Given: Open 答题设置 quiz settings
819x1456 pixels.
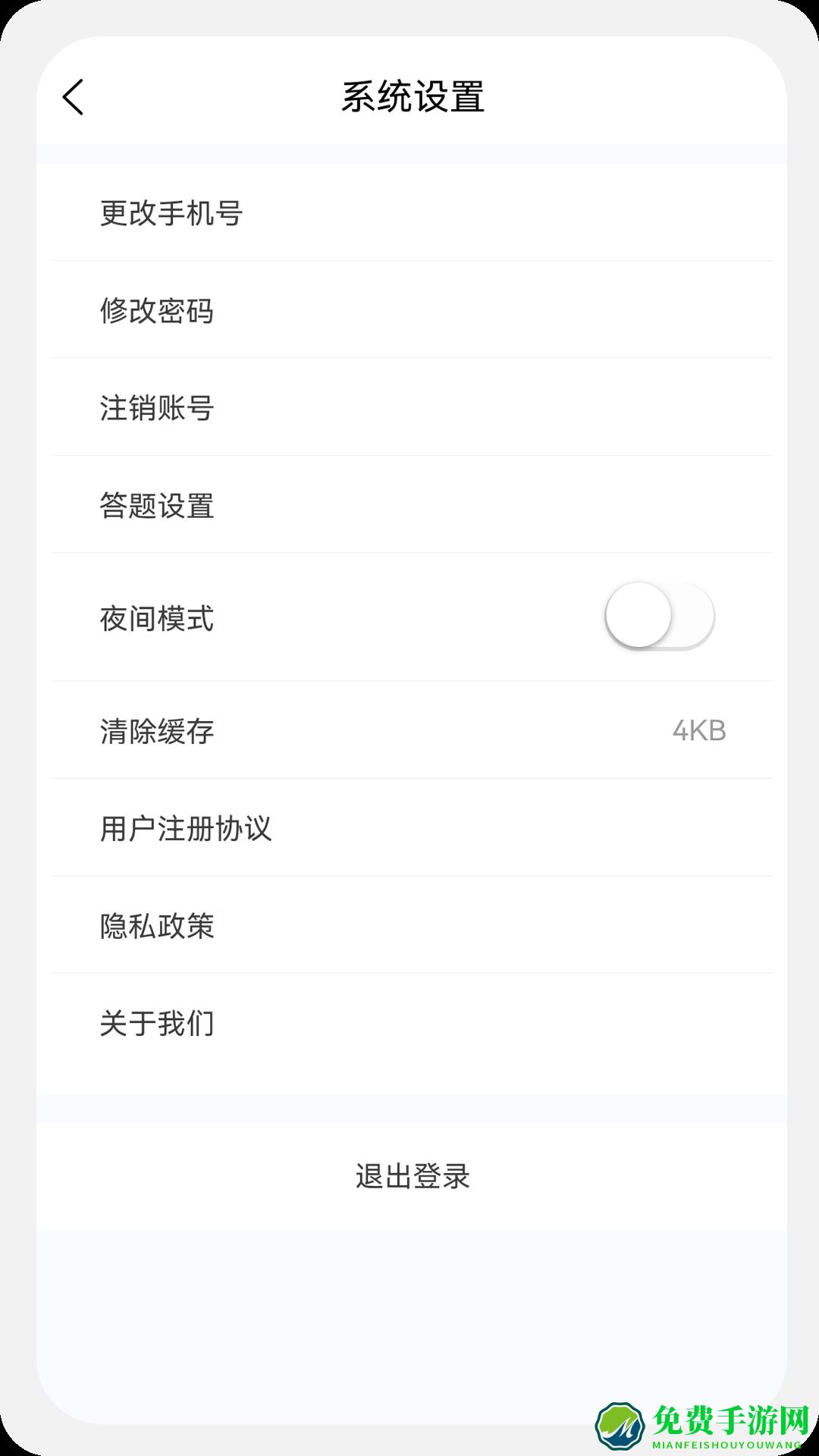Looking at the screenshot, I should 158,506.
